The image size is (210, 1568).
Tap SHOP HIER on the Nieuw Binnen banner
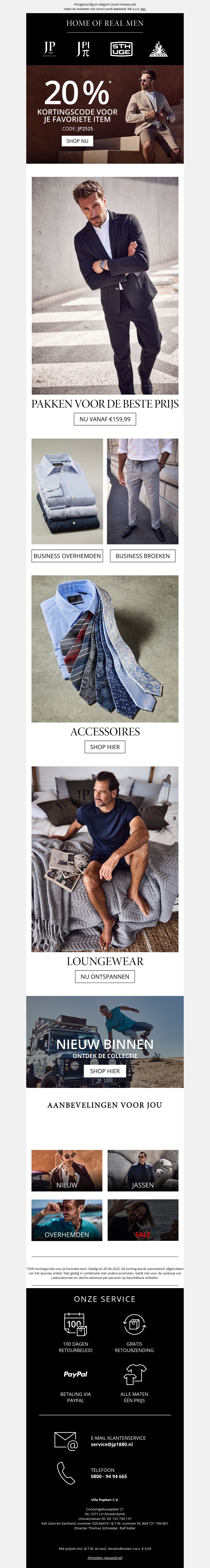pyautogui.click(x=105, y=1071)
